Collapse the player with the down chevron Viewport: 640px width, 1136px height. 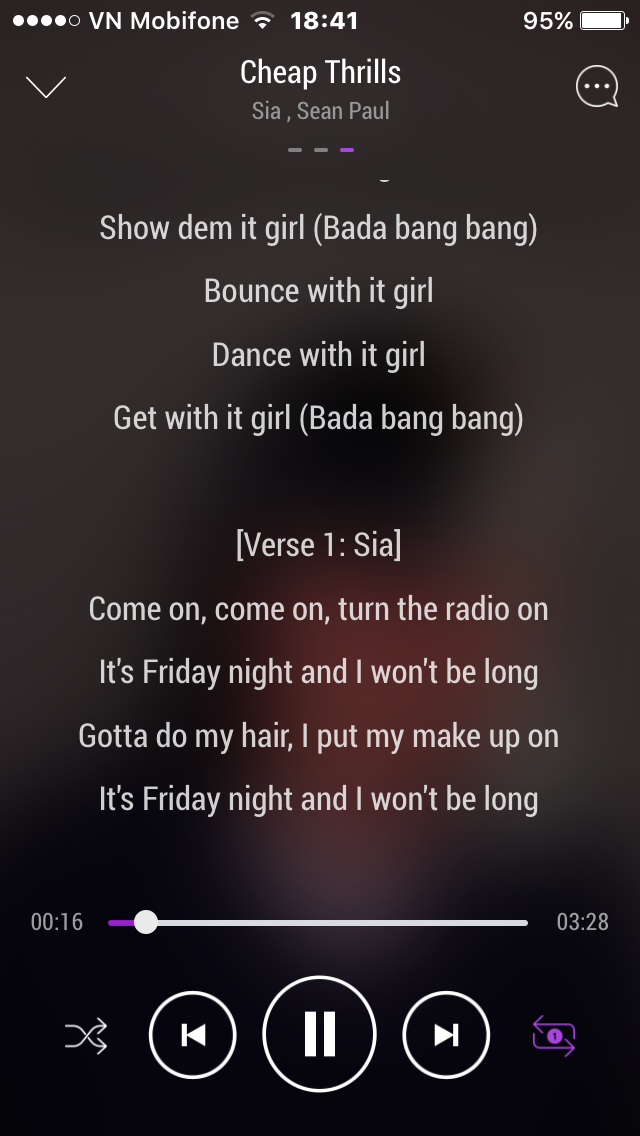click(x=46, y=87)
